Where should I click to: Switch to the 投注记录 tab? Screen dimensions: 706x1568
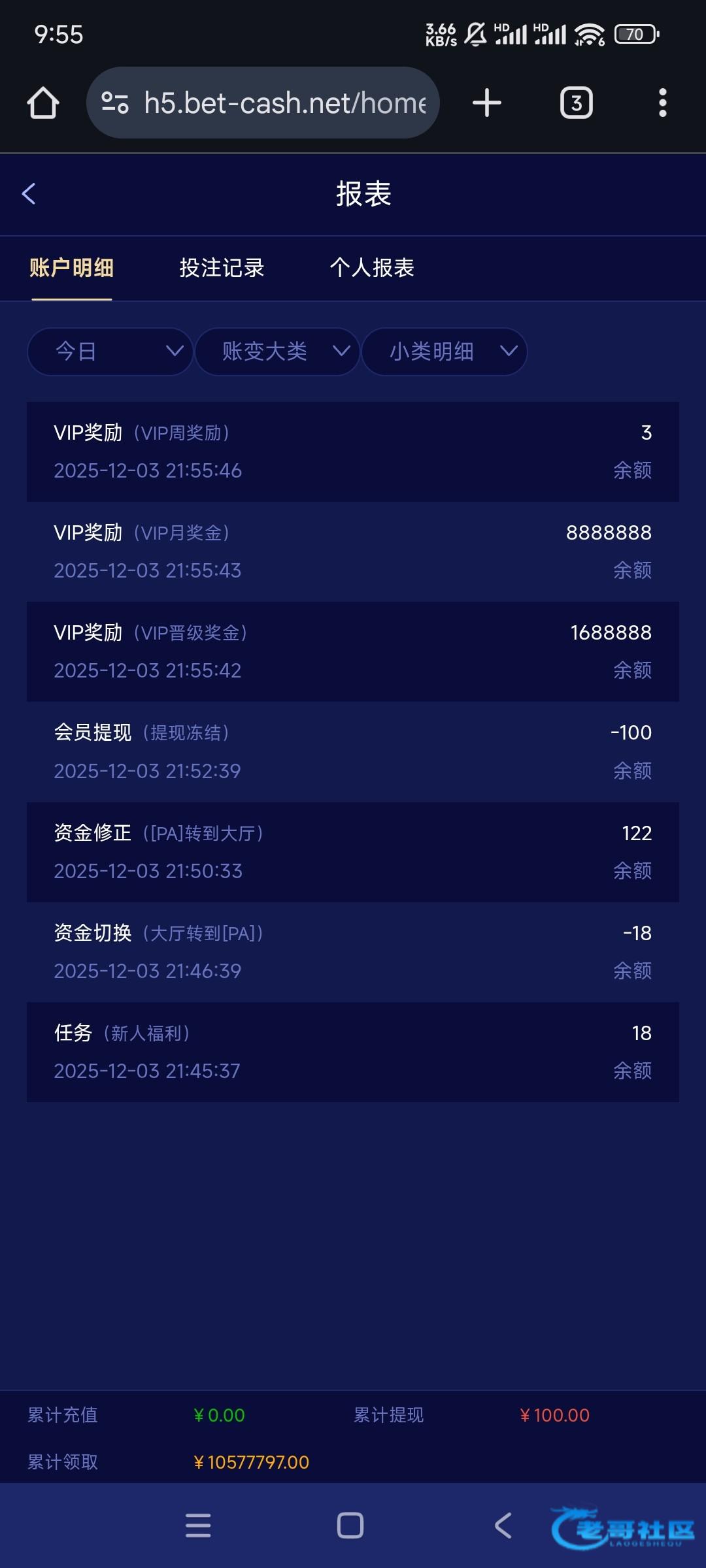(x=222, y=268)
